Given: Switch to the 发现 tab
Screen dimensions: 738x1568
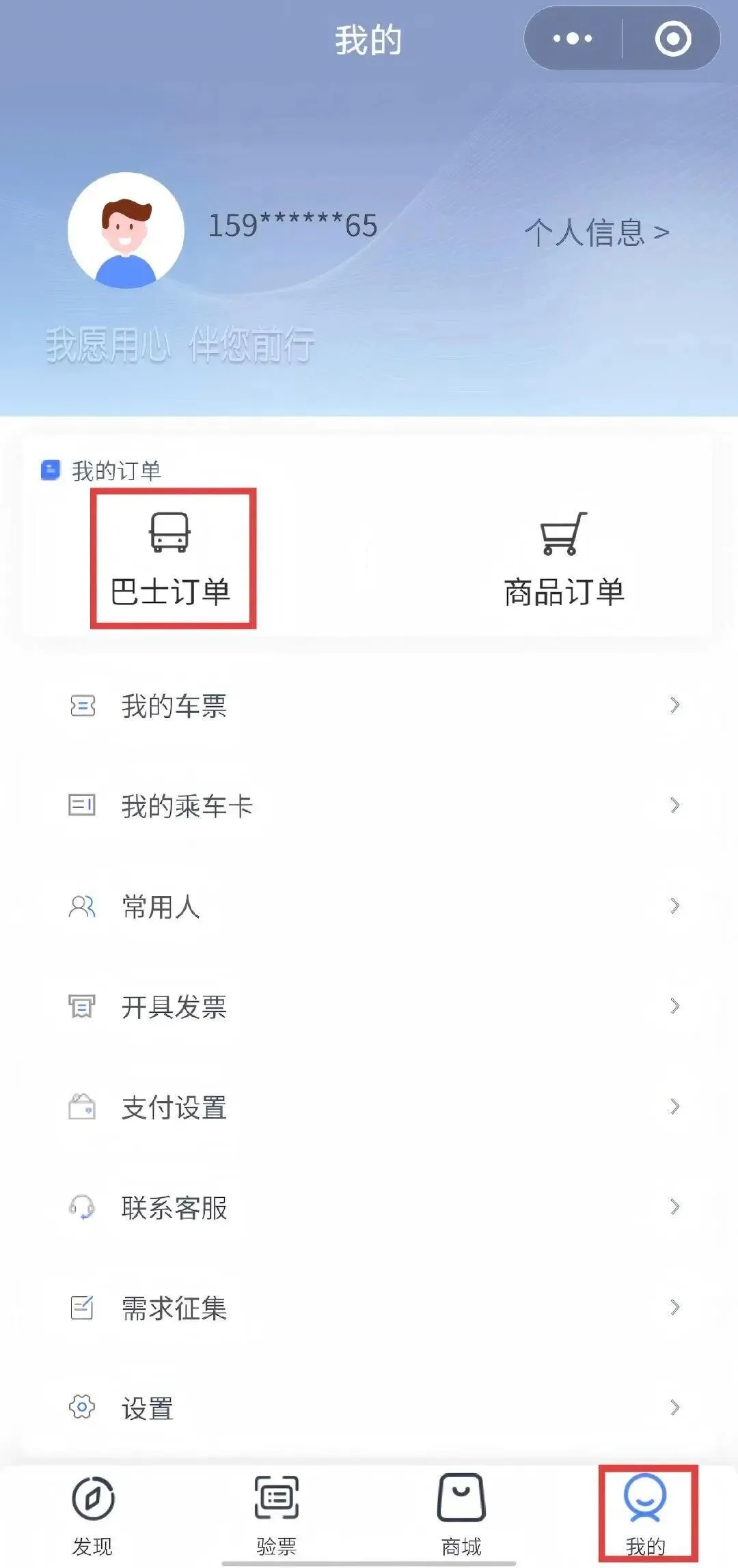Looking at the screenshot, I should click(93, 1513).
